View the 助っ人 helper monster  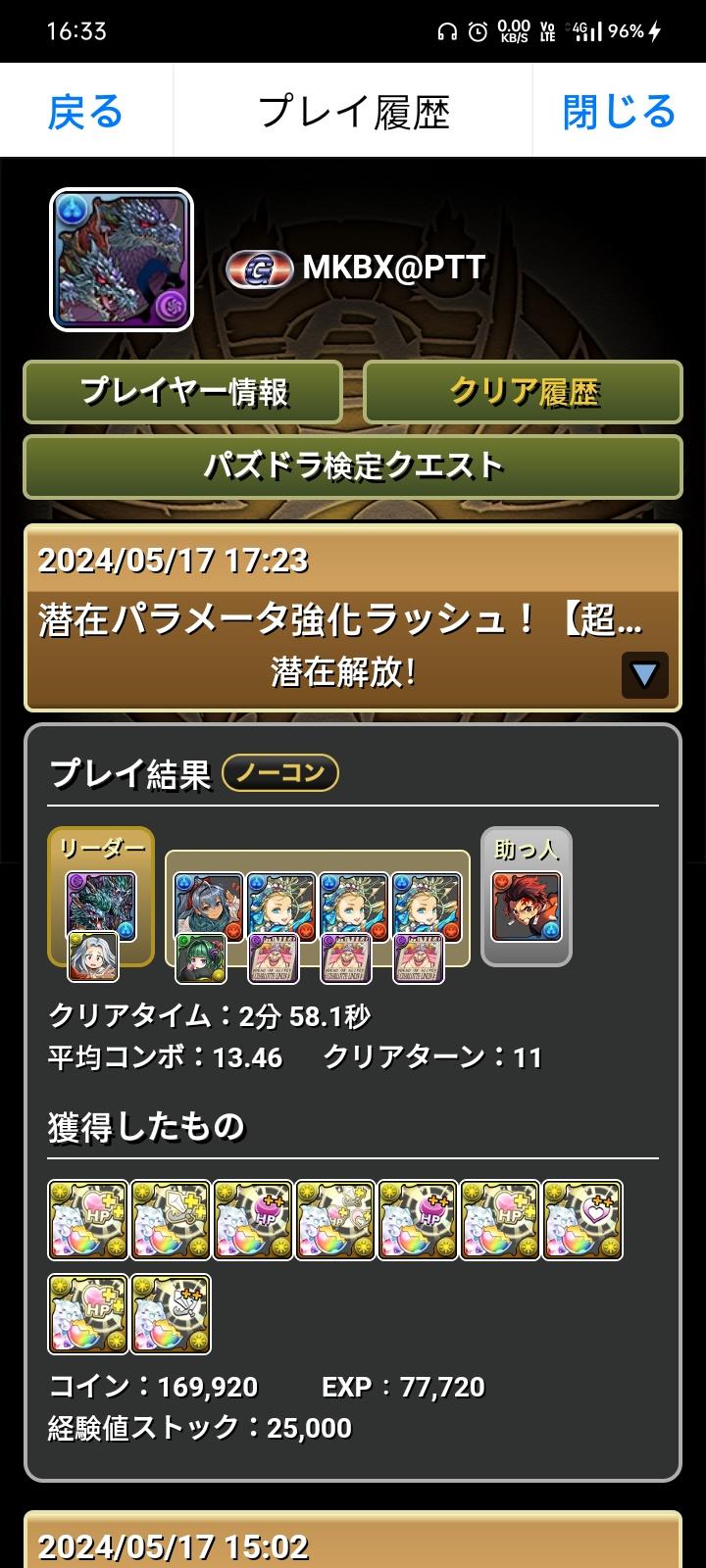(527, 906)
